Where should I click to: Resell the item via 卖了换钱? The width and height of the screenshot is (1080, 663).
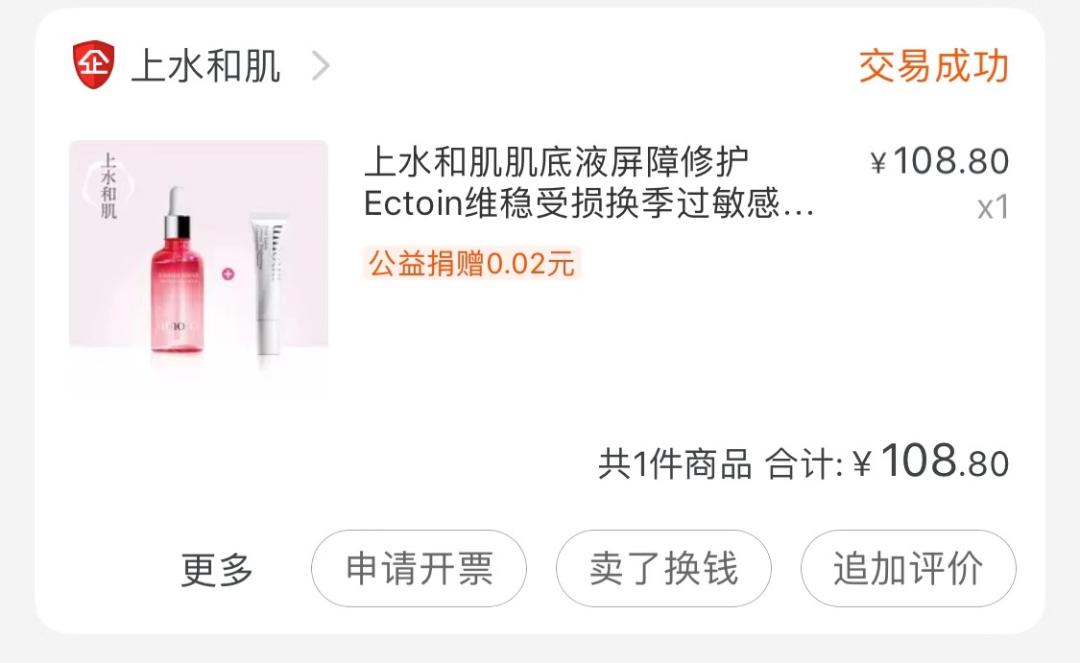tap(663, 569)
